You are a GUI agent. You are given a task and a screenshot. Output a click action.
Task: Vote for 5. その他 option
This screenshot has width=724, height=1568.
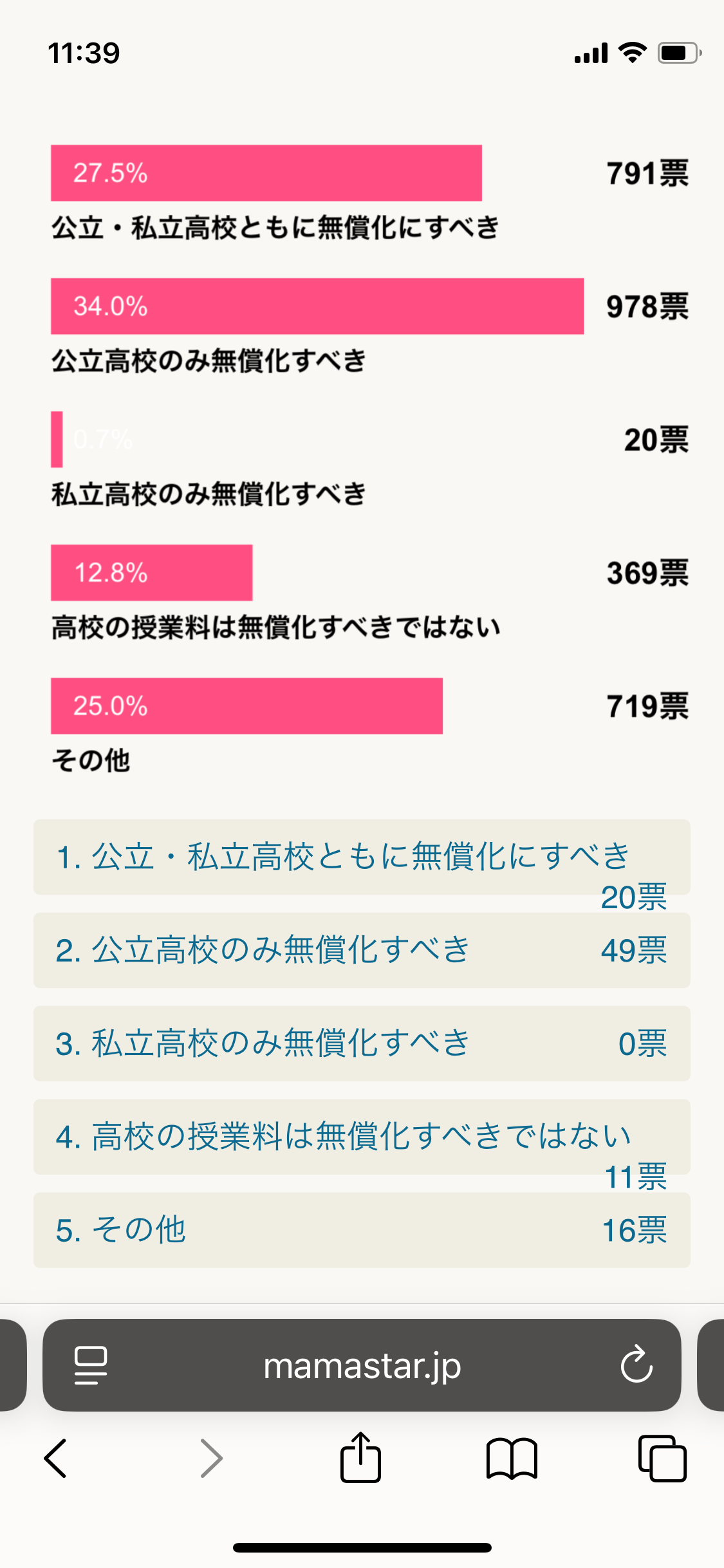[361, 1230]
